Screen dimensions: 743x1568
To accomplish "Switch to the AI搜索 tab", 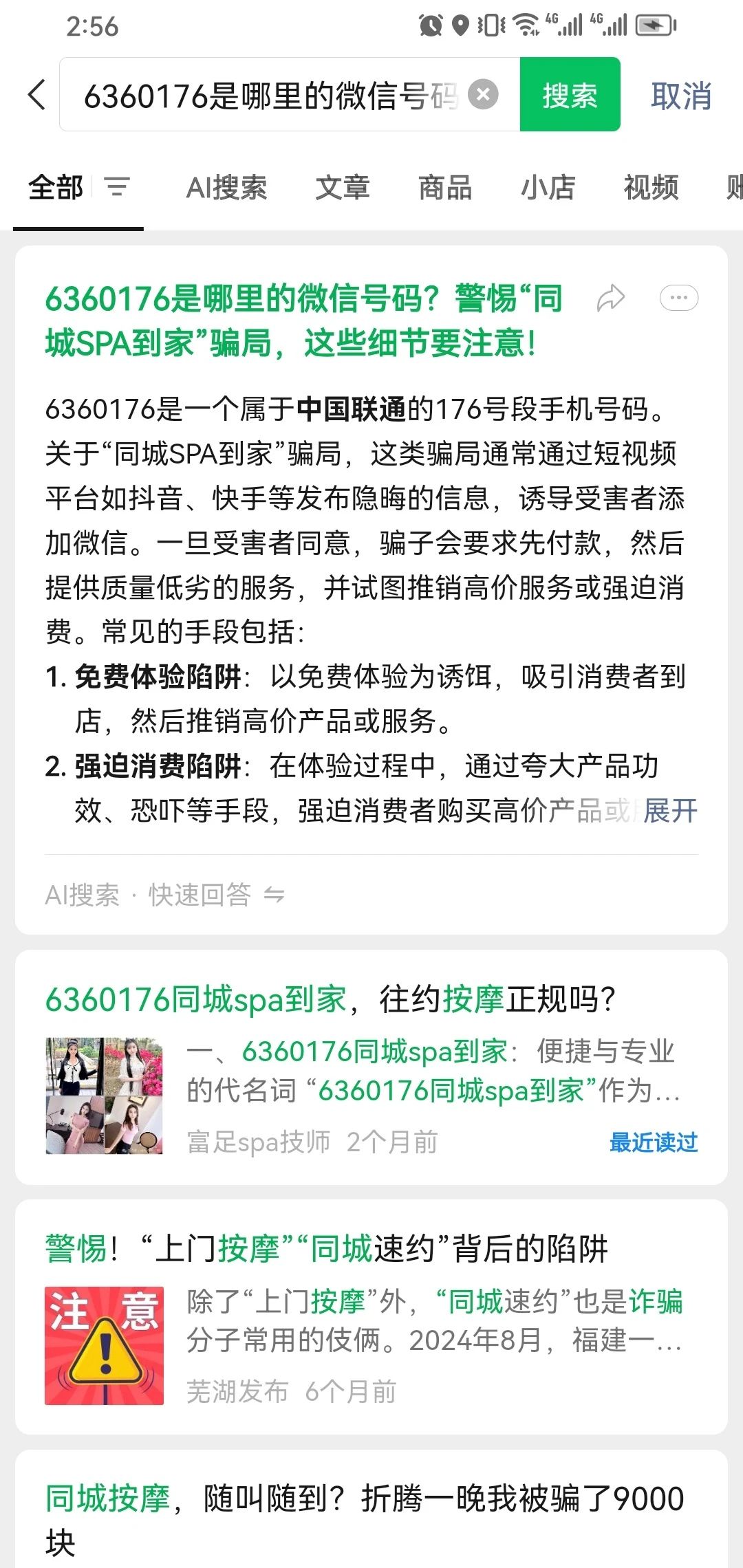I will pos(226,187).
